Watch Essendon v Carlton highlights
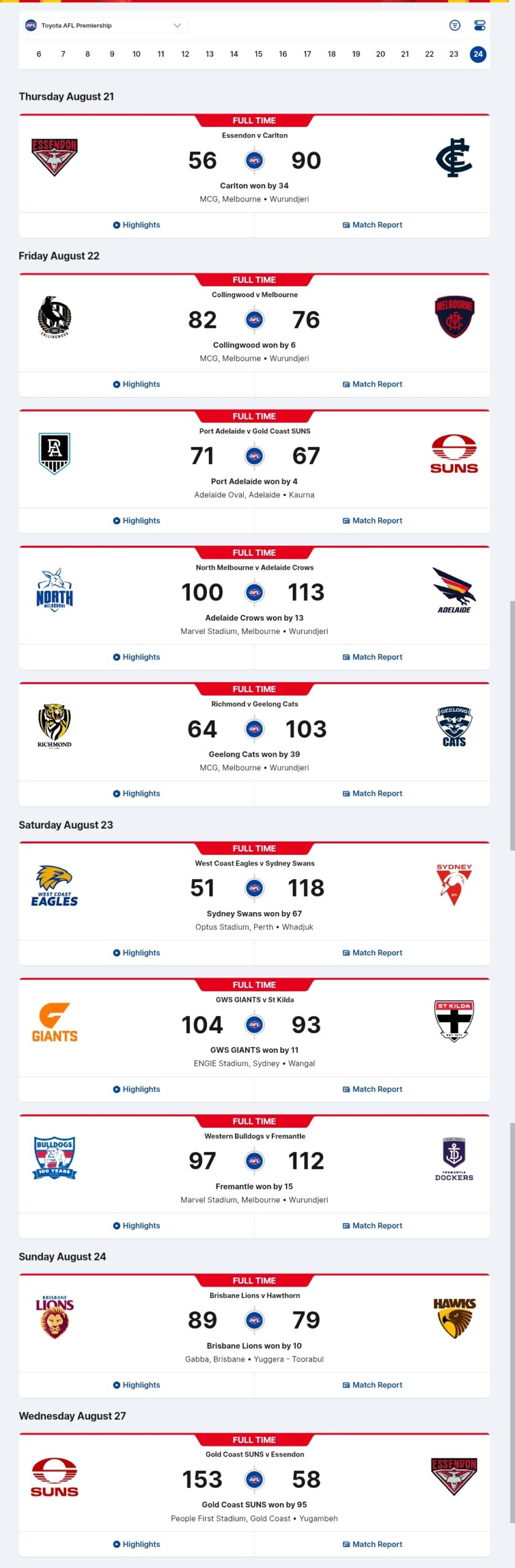 pyautogui.click(x=137, y=225)
